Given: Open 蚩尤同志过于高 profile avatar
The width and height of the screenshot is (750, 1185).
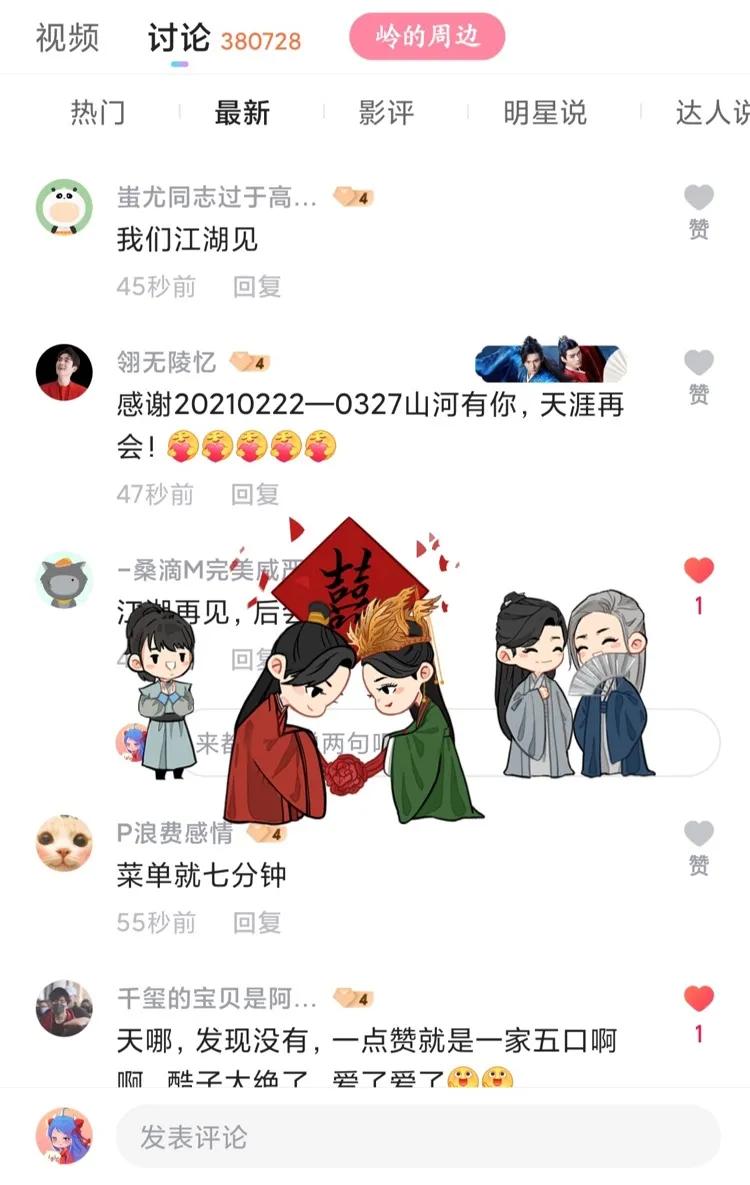Looking at the screenshot, I should tap(64, 207).
